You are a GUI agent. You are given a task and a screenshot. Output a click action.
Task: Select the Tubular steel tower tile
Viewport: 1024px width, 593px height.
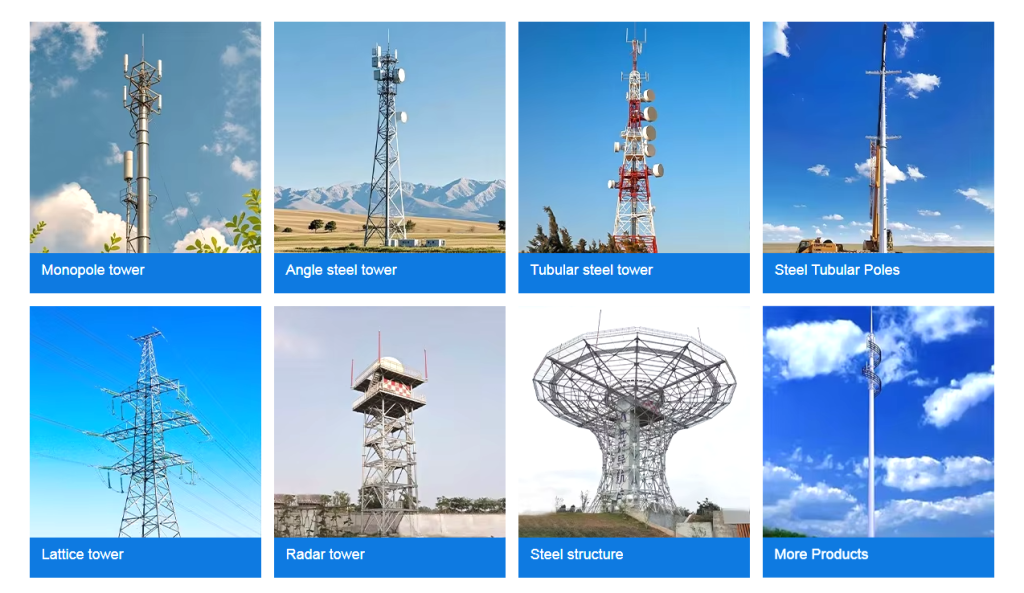[x=633, y=157]
